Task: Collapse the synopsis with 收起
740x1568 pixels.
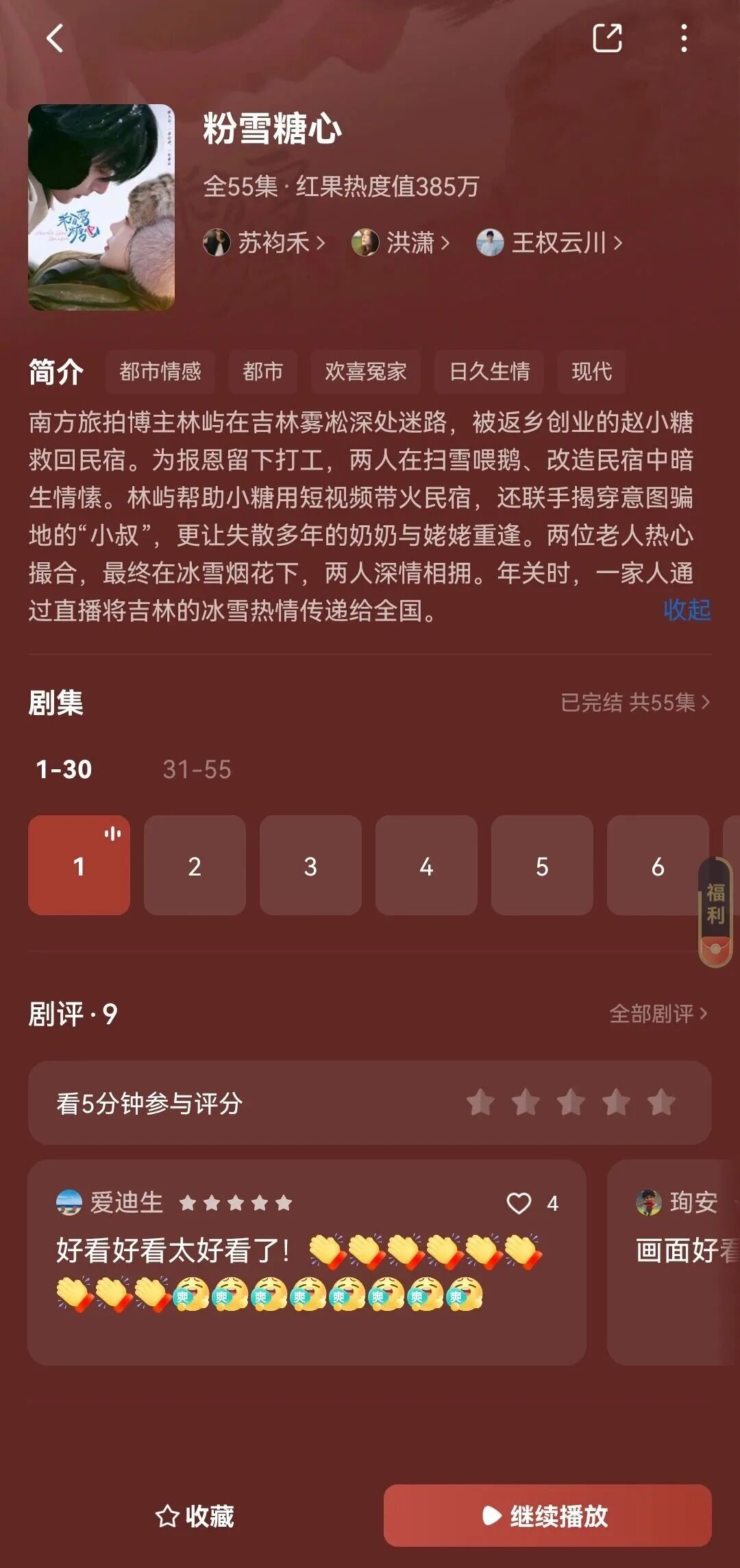Action: pyautogui.click(x=687, y=610)
